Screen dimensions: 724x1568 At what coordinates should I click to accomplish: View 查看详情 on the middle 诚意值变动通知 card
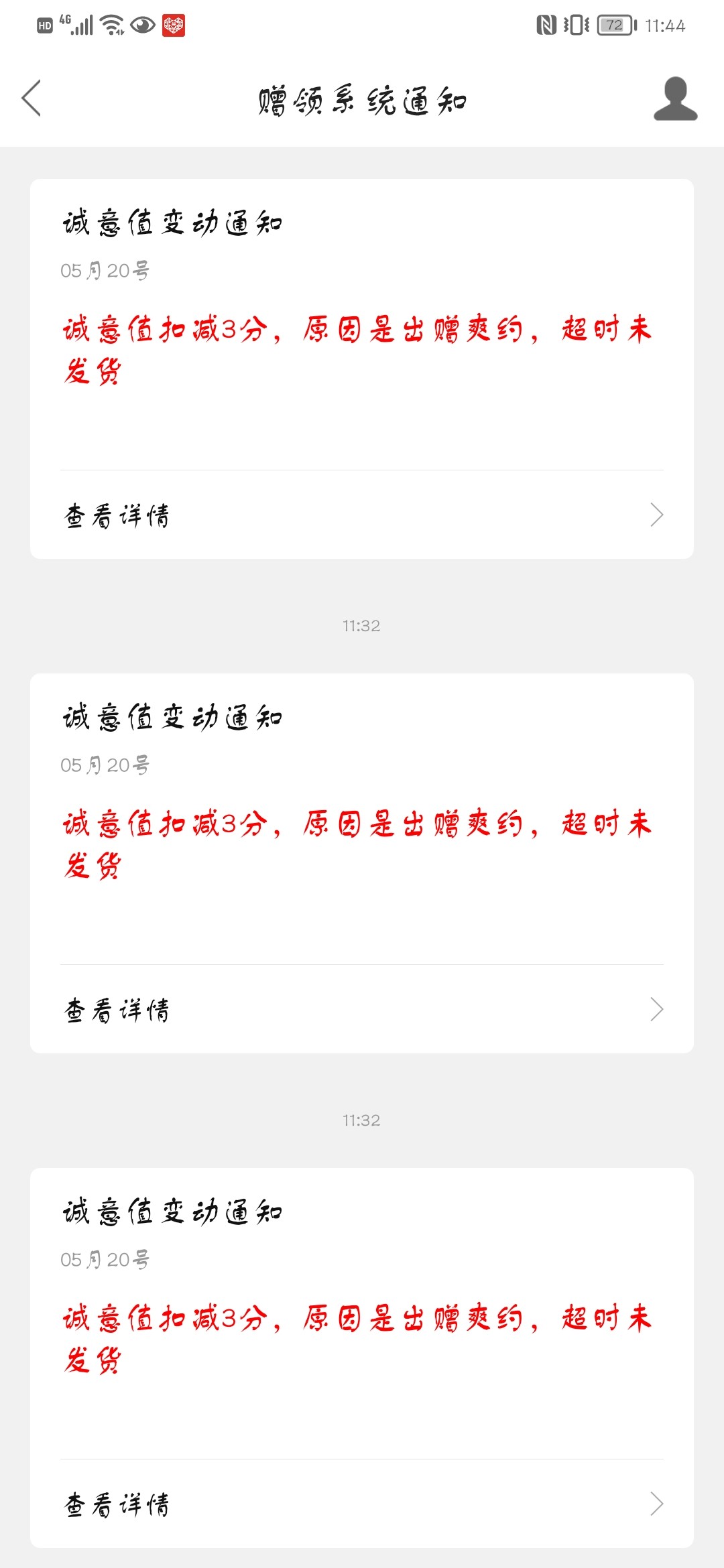pos(362,1010)
